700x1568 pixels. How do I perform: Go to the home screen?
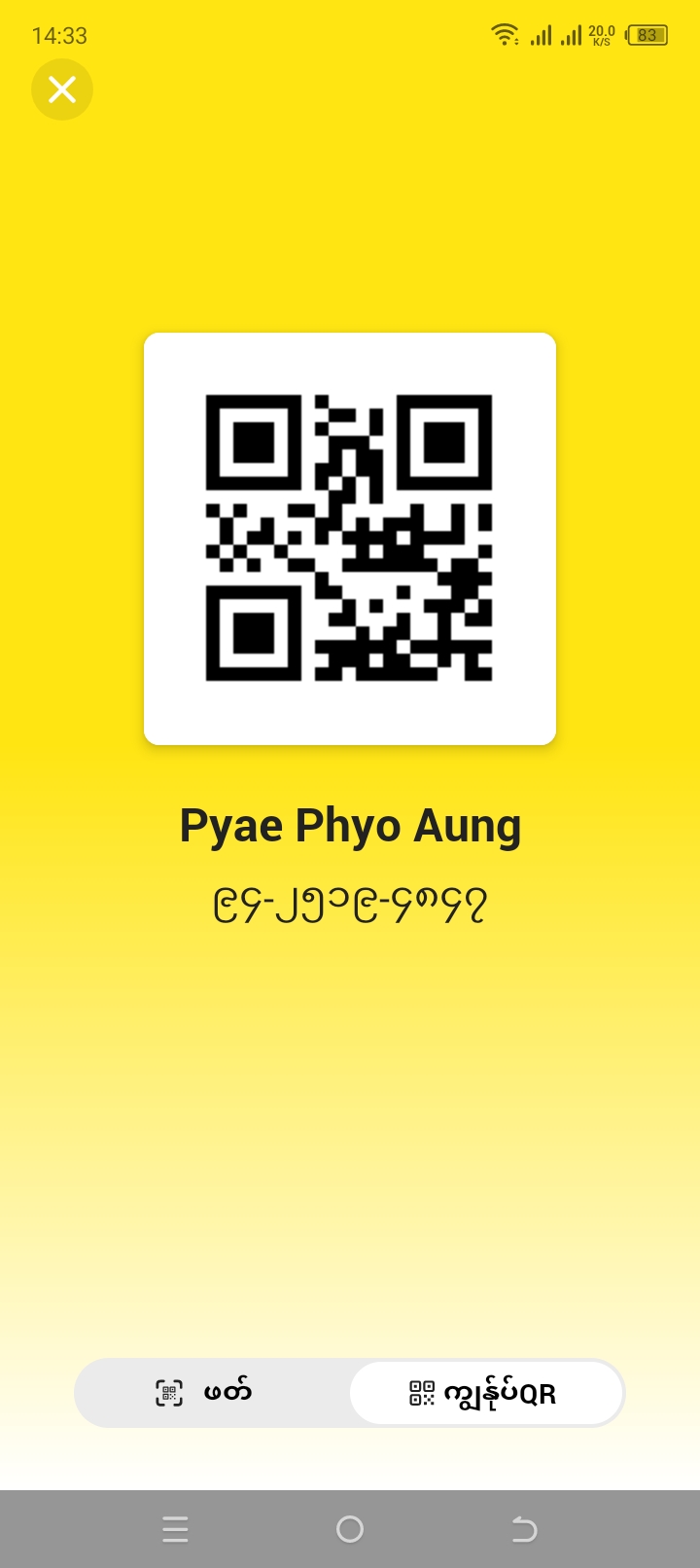pyautogui.click(x=350, y=1529)
